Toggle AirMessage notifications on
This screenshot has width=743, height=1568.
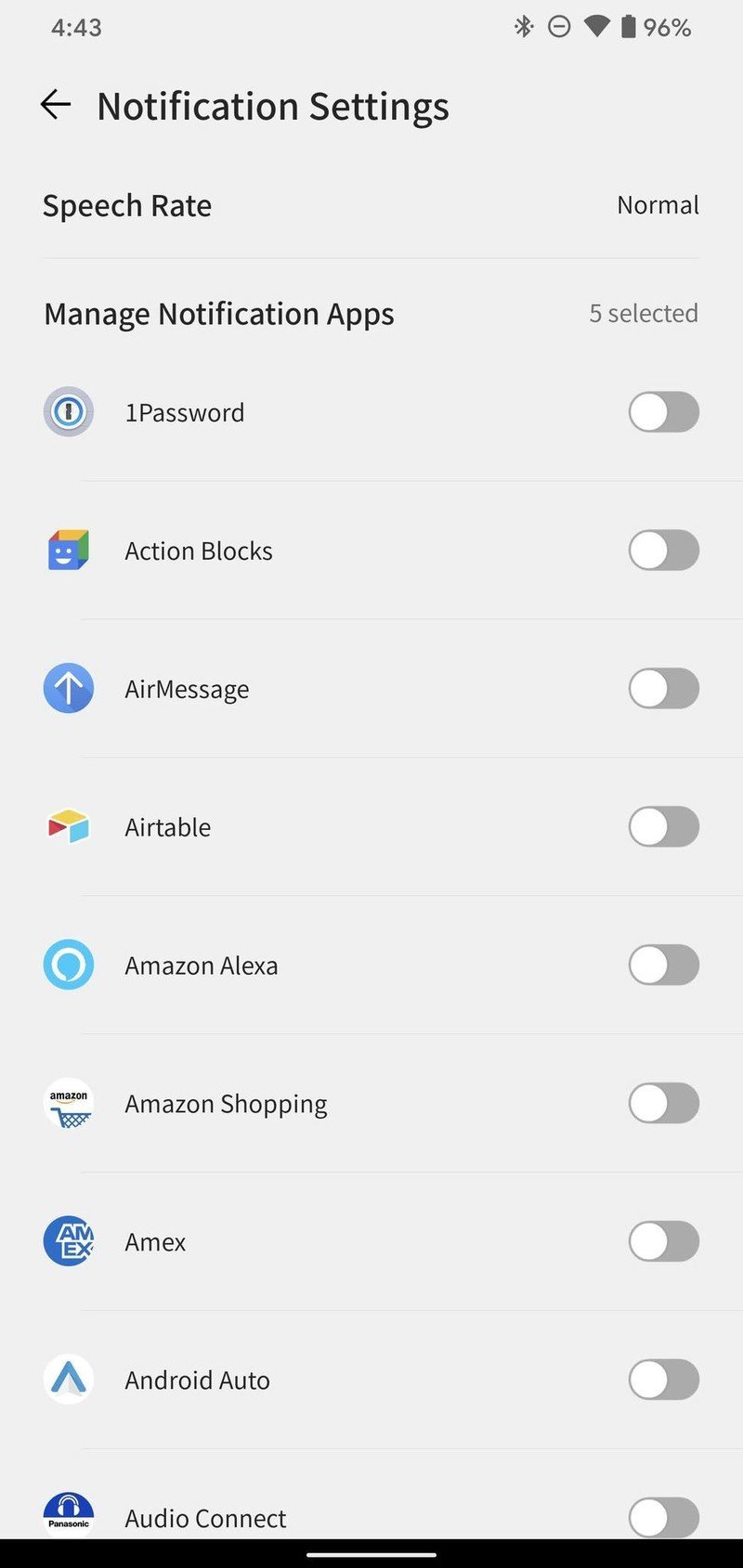point(663,689)
